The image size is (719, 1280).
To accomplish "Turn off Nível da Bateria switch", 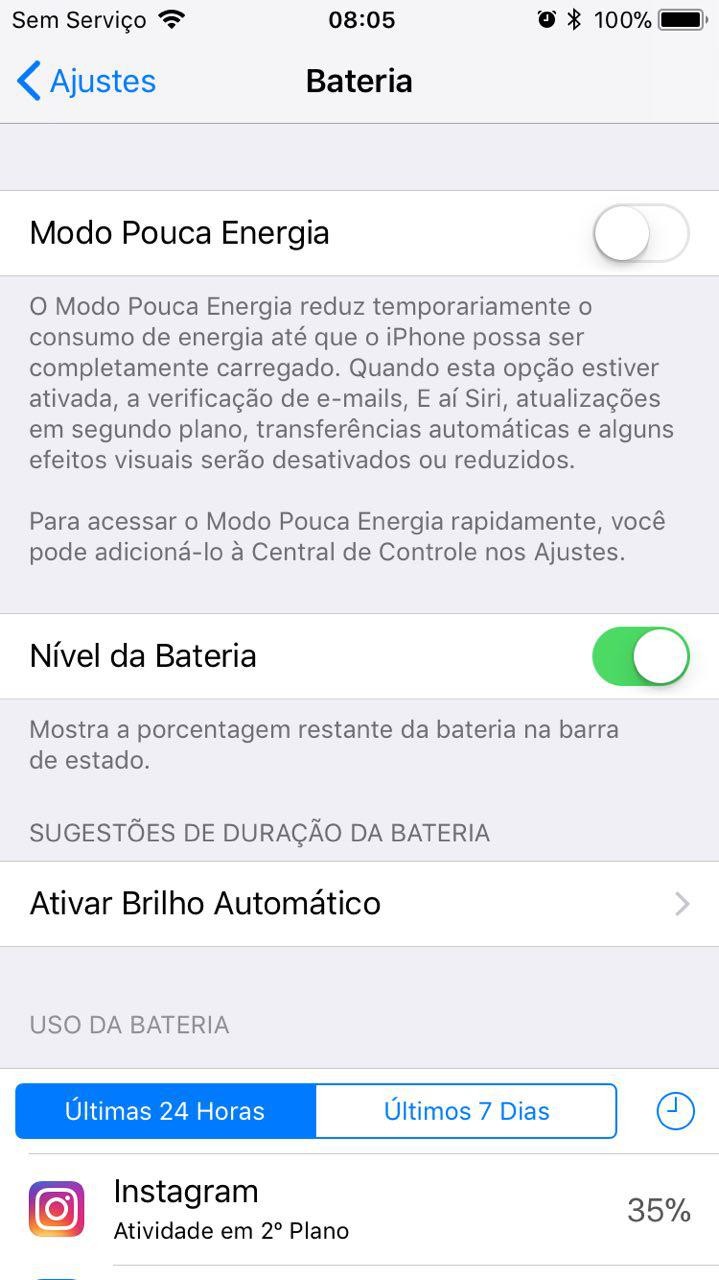I will (640, 656).
